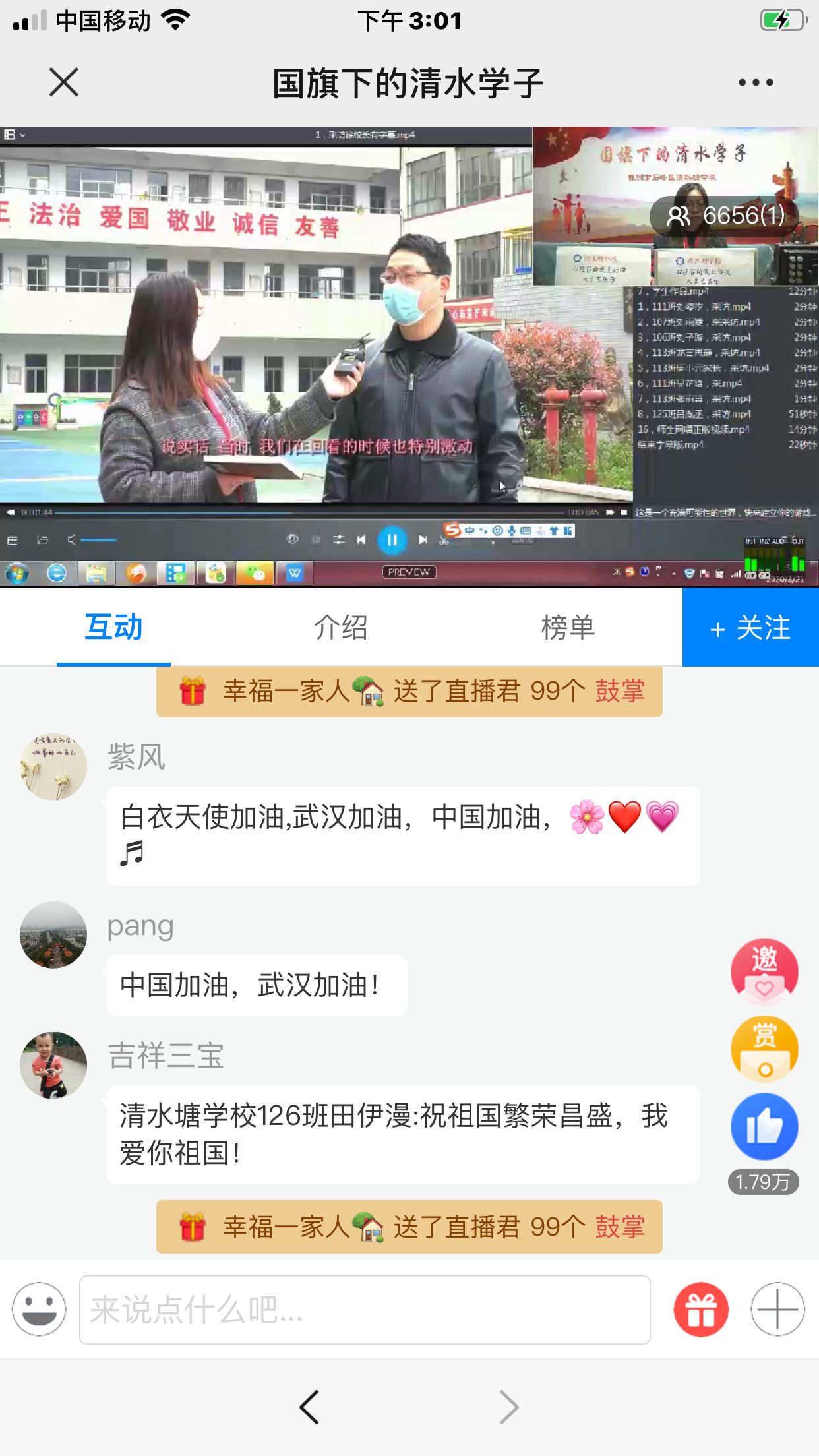
Task: Go back with browser back arrow
Action: (309, 1407)
